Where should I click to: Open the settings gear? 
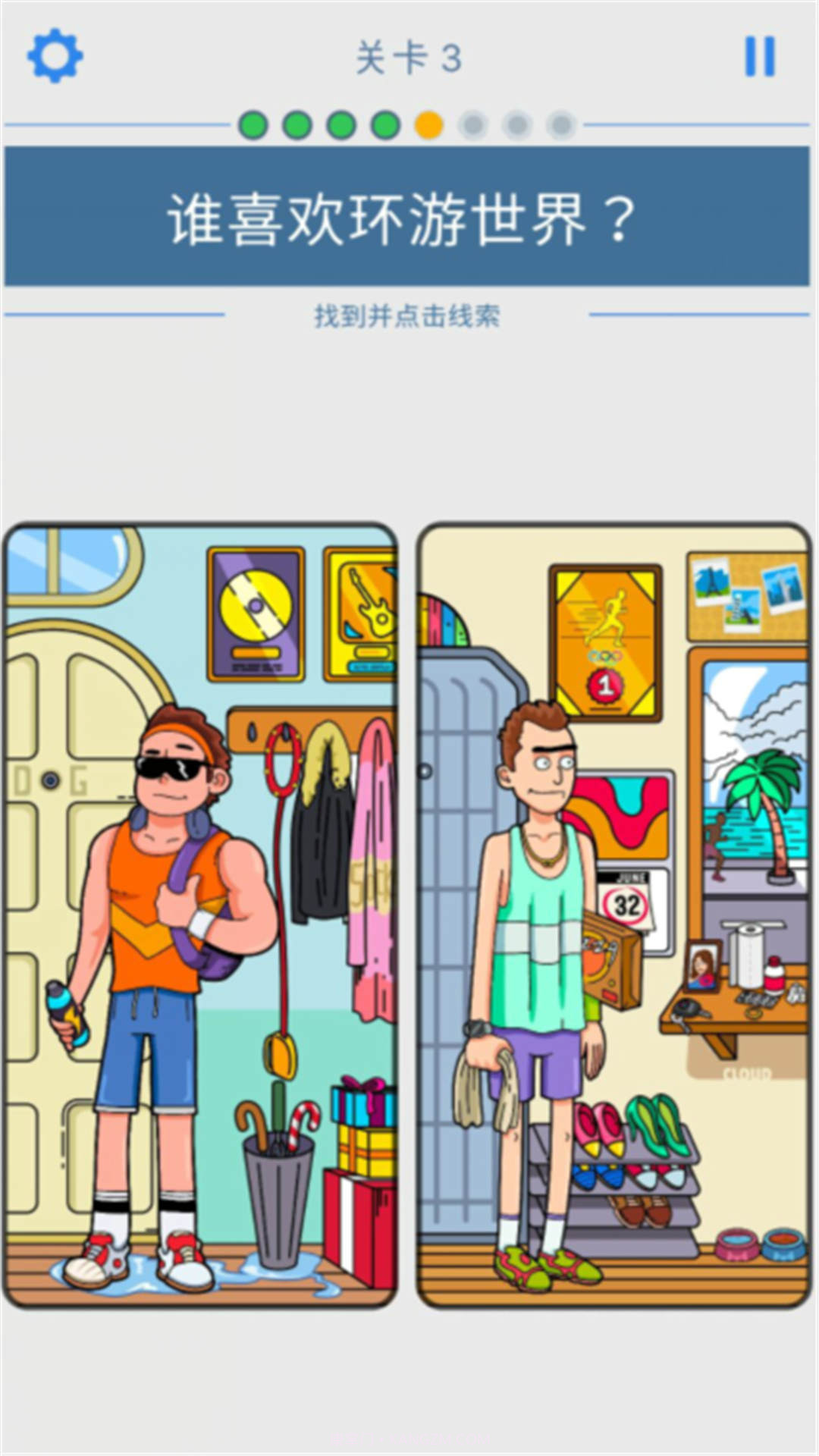pyautogui.click(x=55, y=56)
